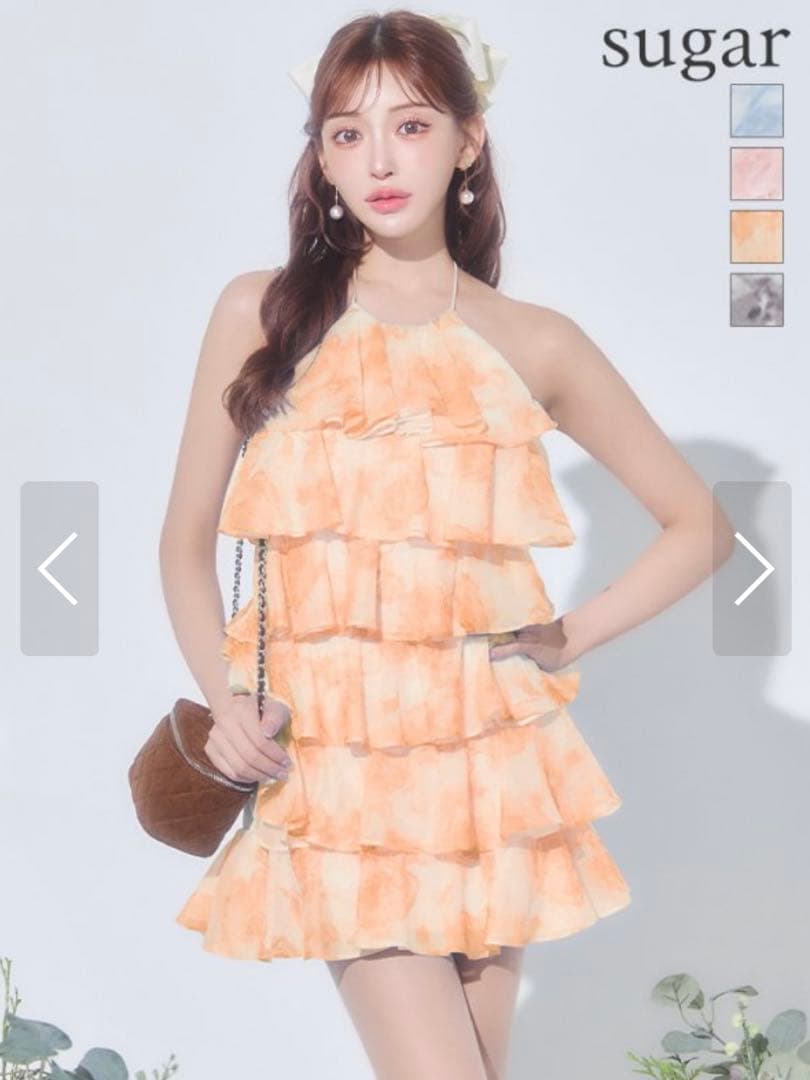Go back to the previous product image

point(59,568)
